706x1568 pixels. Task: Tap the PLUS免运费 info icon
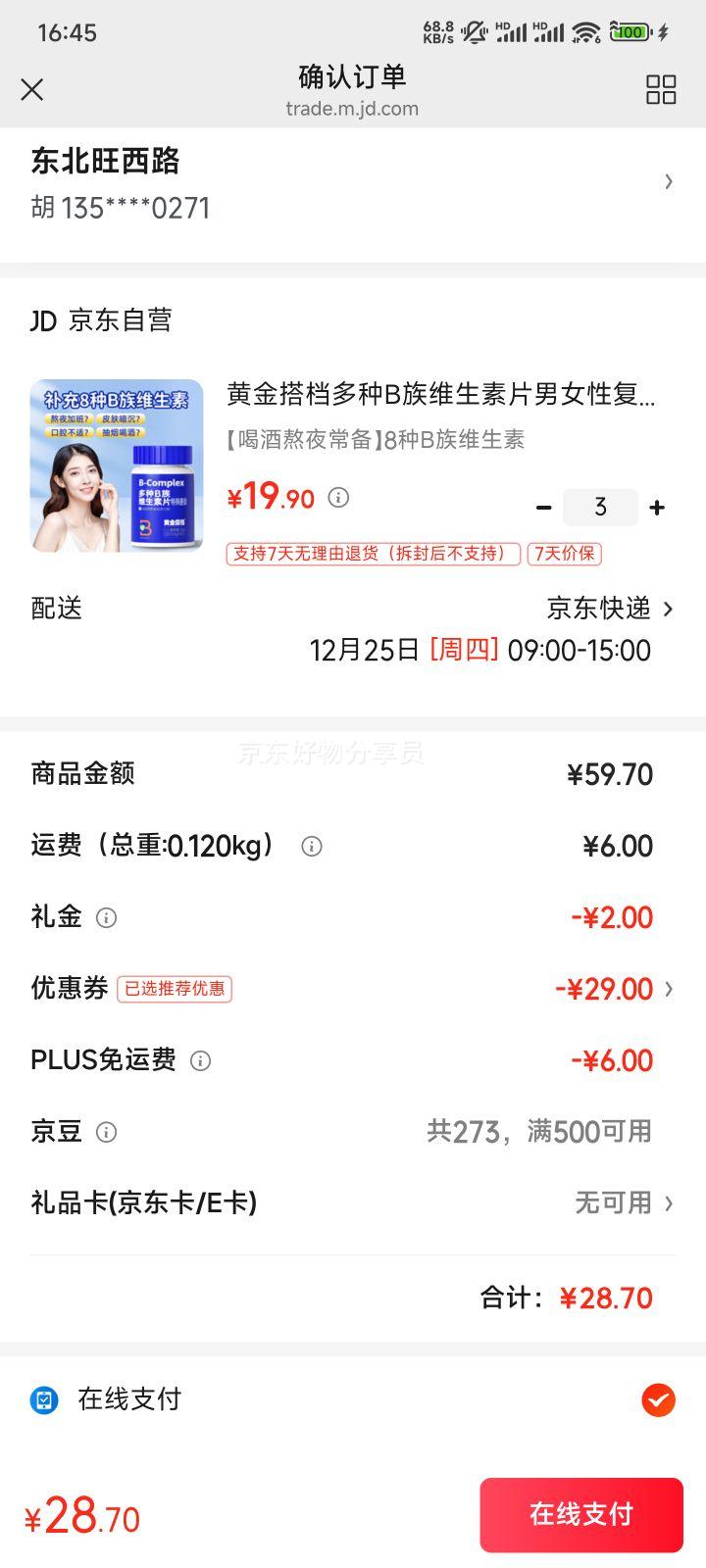coord(202,1060)
